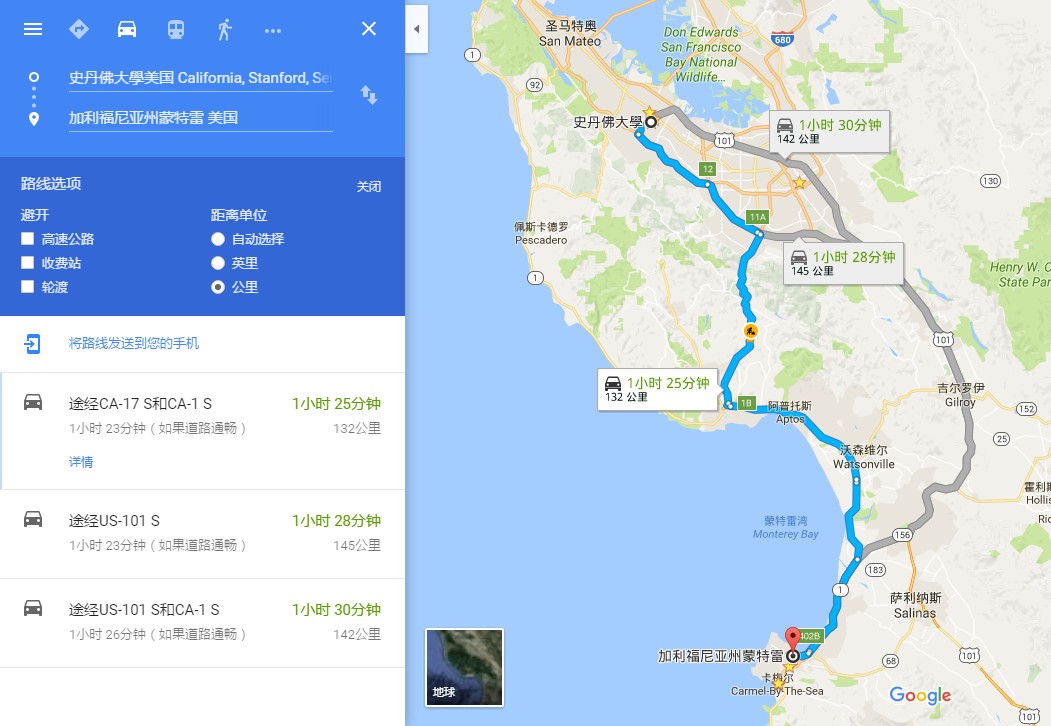Edit the destination field 加利福尼亚州蒙特雷
The width and height of the screenshot is (1051, 726).
[x=200, y=118]
